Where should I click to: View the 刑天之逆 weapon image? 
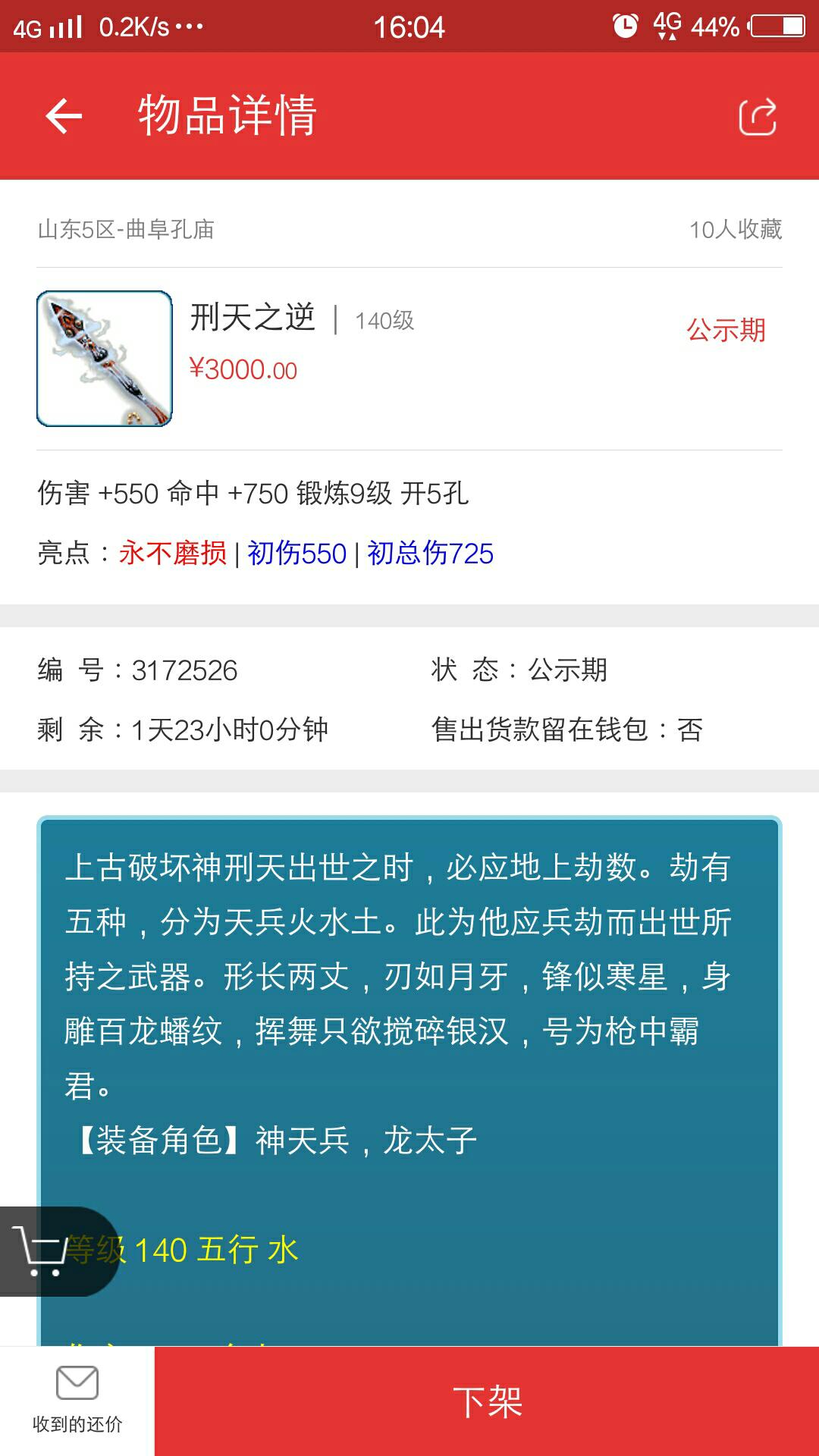[x=105, y=359]
